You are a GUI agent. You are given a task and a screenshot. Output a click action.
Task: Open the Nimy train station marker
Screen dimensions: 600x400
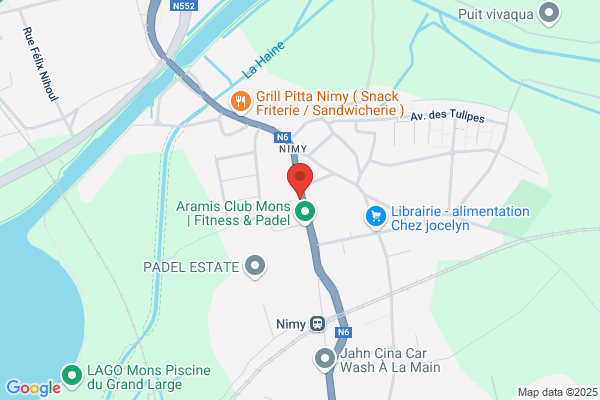click(x=317, y=324)
